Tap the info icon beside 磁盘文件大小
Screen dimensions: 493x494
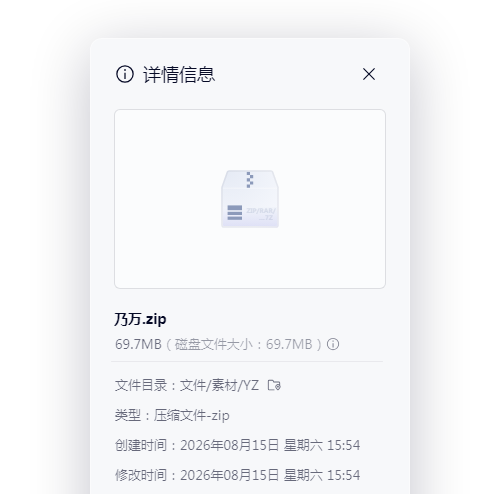coord(333,344)
